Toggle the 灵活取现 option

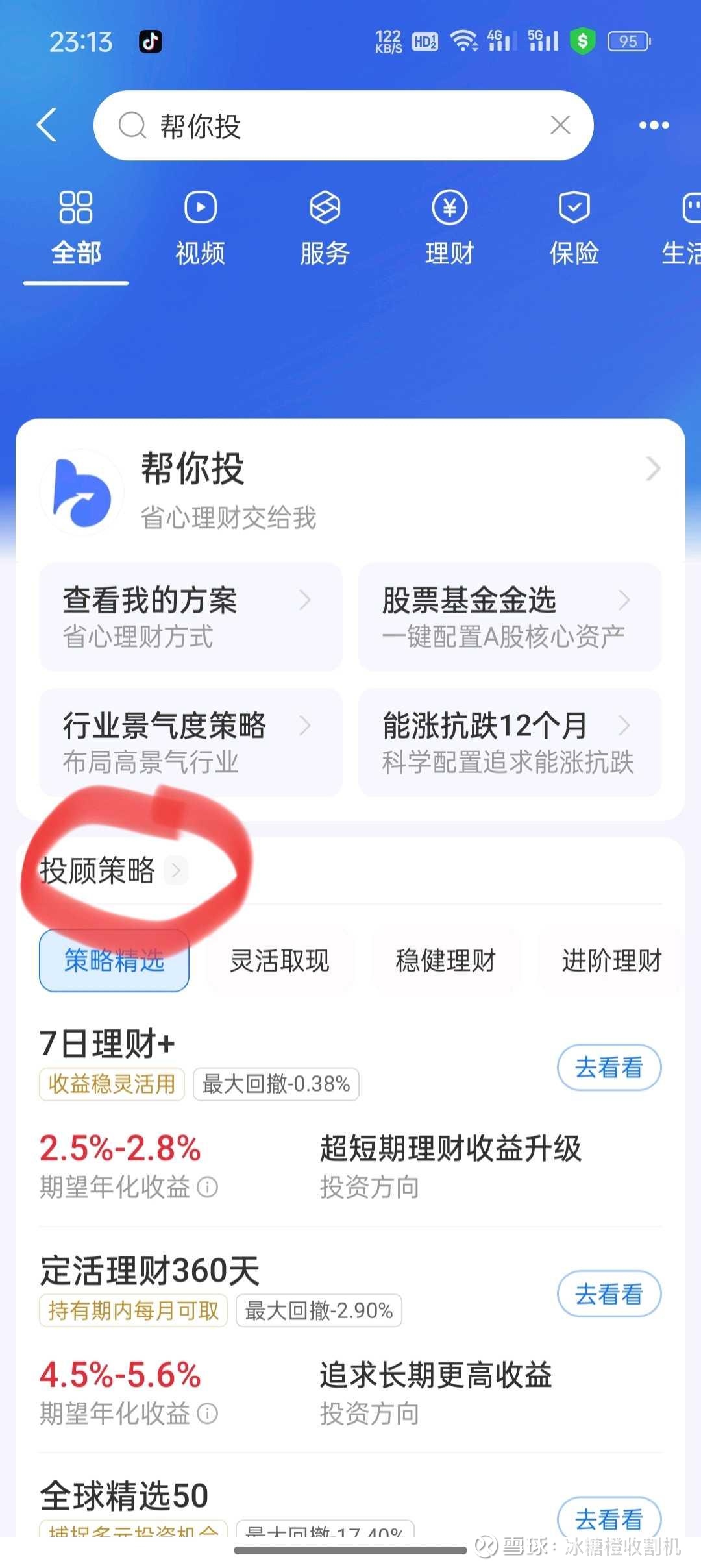280,961
